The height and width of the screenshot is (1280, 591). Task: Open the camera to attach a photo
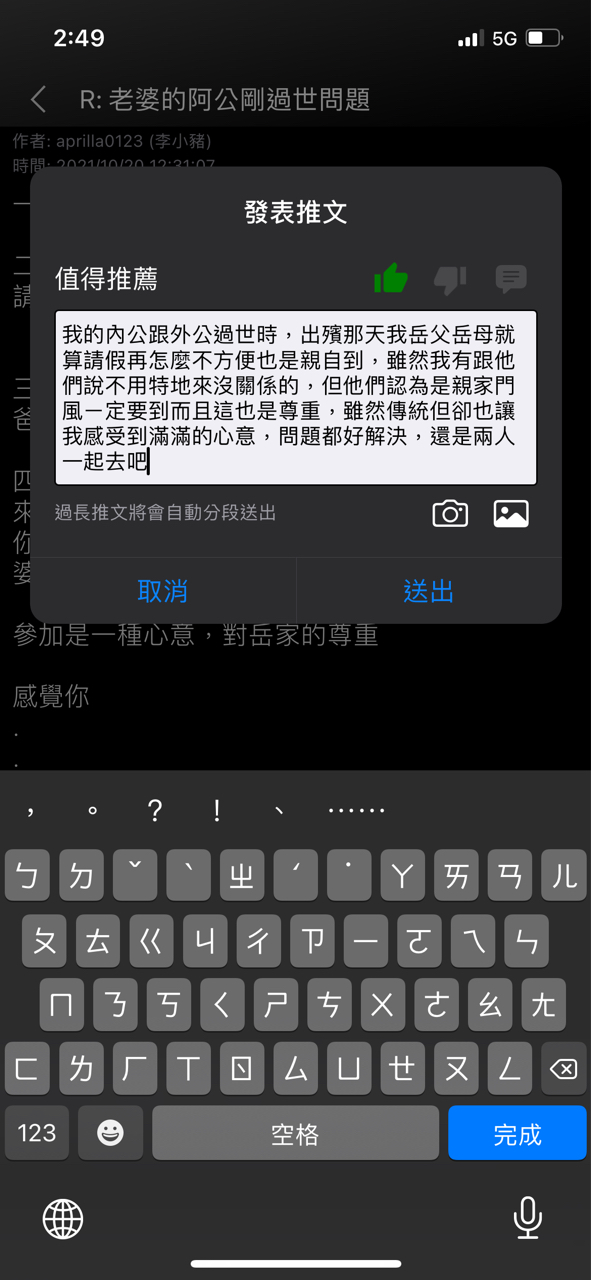(x=450, y=514)
